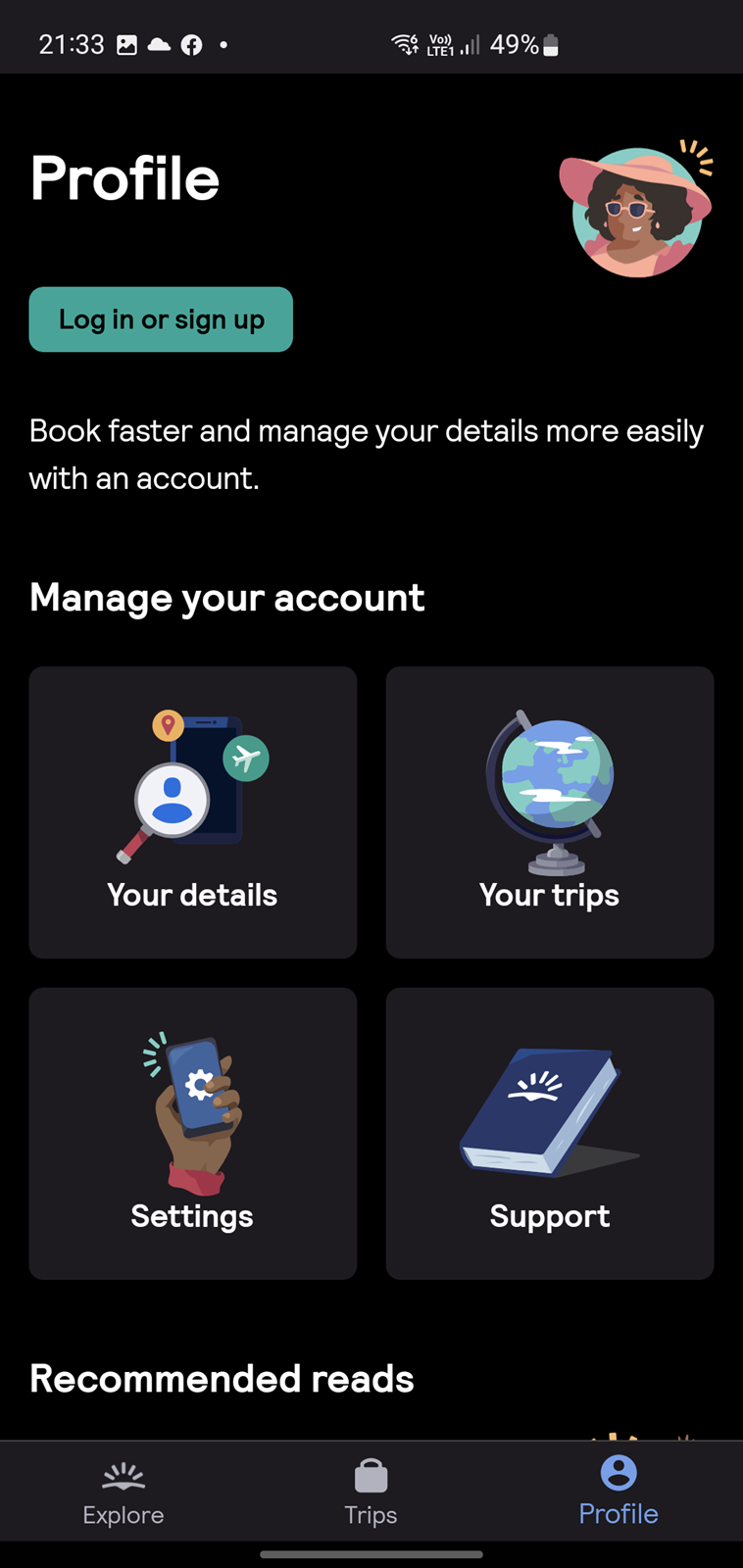
Task: Open the Settings card
Action: click(x=193, y=1134)
